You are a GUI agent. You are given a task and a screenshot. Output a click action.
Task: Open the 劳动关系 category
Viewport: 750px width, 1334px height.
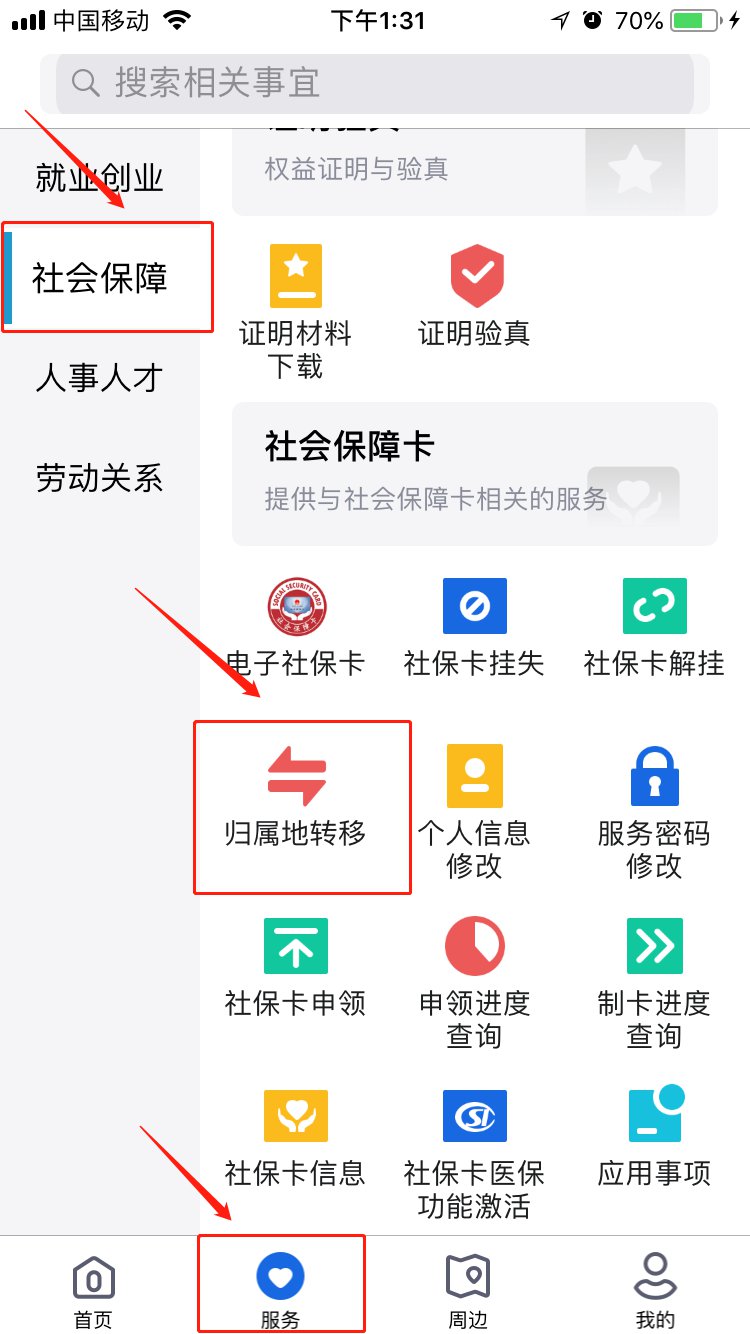pos(100,478)
